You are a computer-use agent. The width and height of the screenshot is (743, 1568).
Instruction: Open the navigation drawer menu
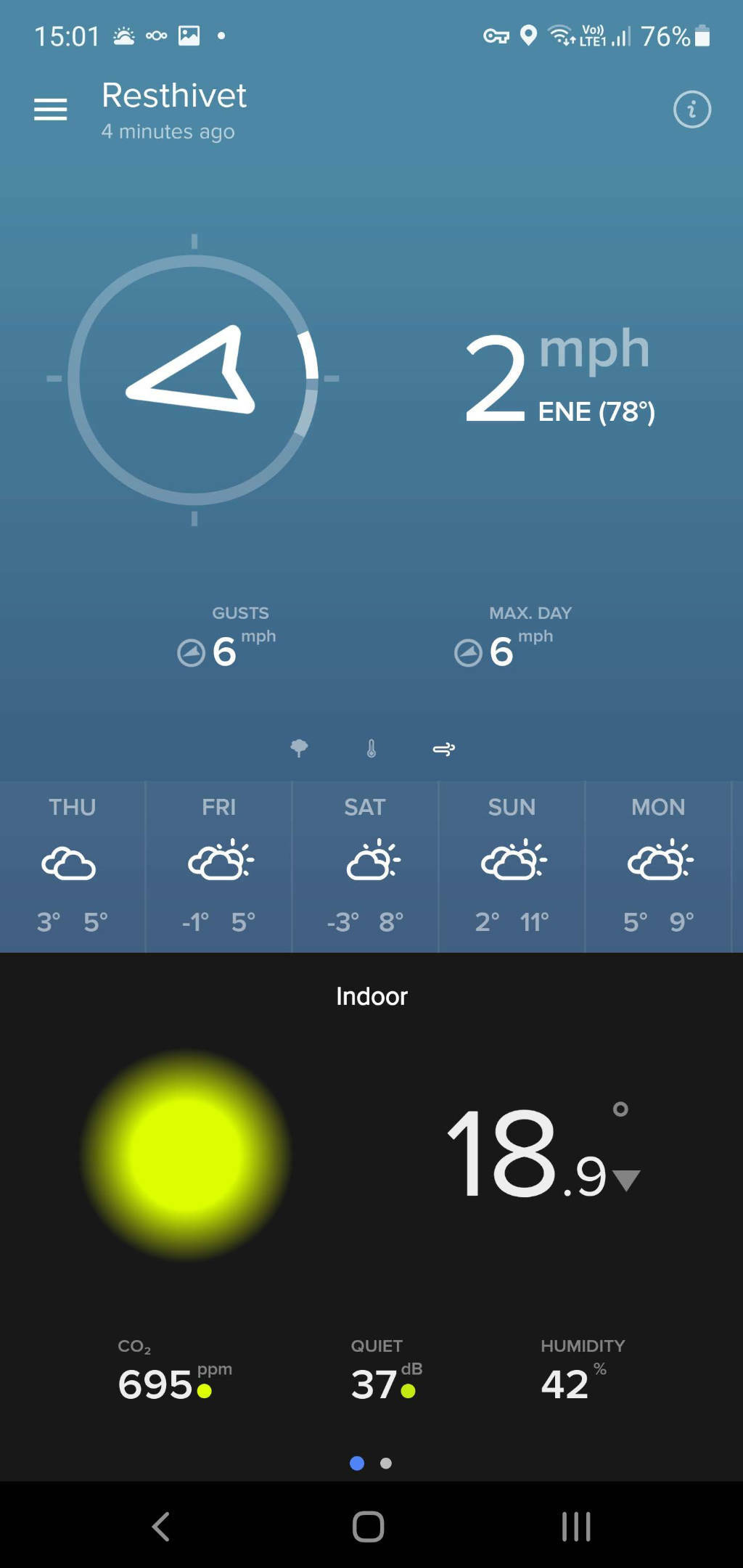pos(49,109)
